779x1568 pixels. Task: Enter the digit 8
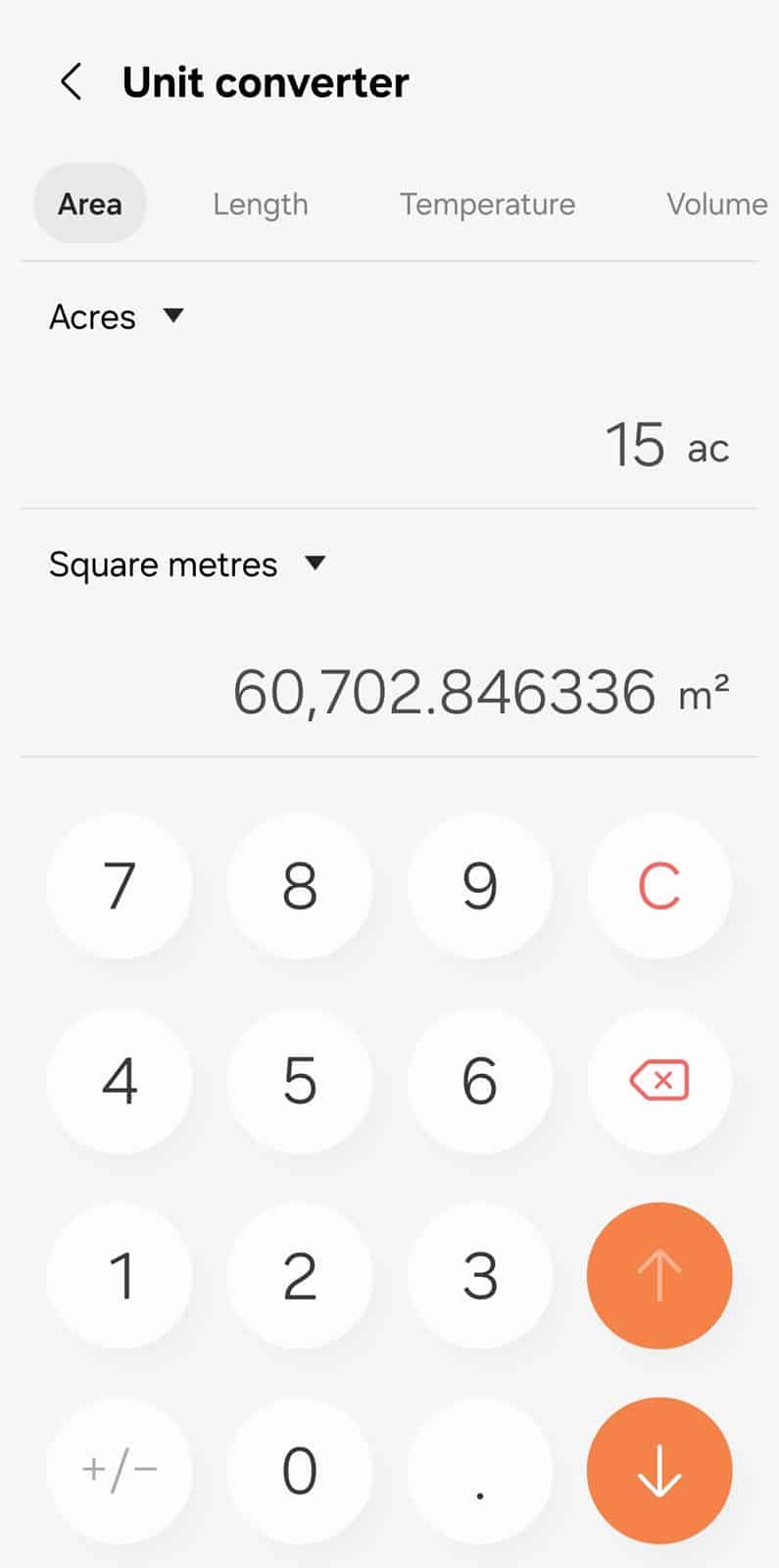[x=300, y=886]
